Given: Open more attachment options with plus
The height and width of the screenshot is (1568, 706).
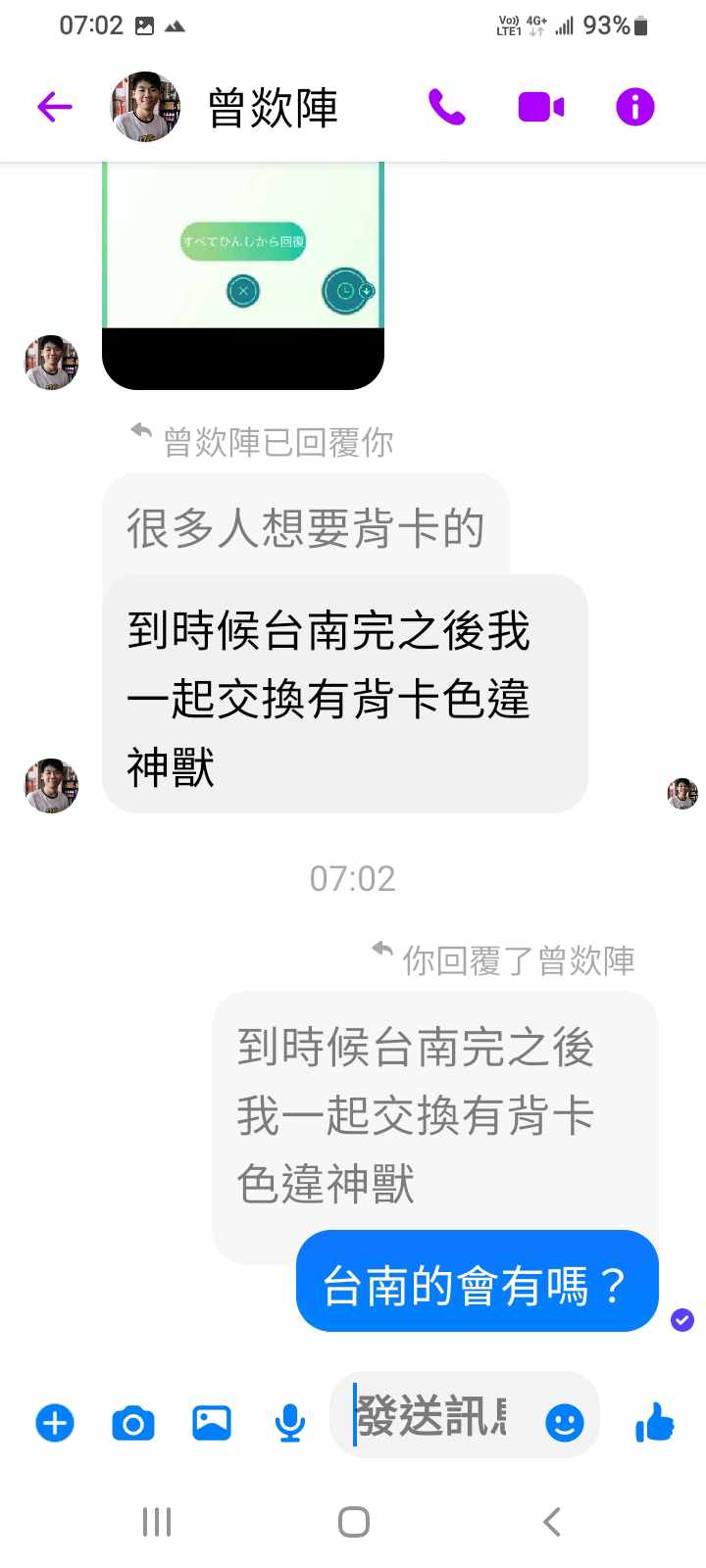Looking at the screenshot, I should tap(55, 1423).
